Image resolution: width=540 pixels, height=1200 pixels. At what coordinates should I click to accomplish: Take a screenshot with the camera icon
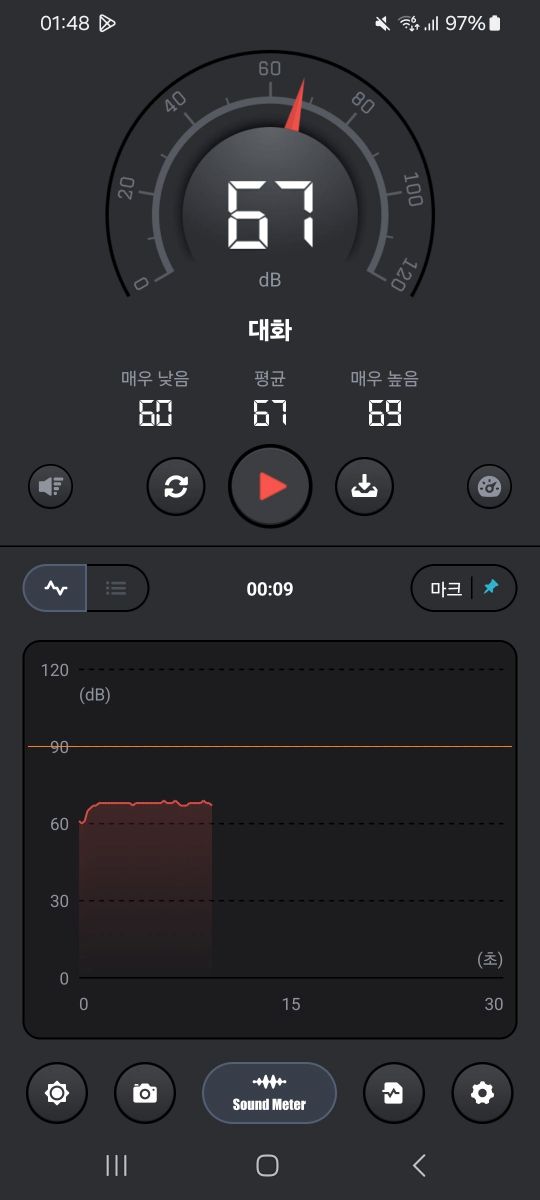145,1093
